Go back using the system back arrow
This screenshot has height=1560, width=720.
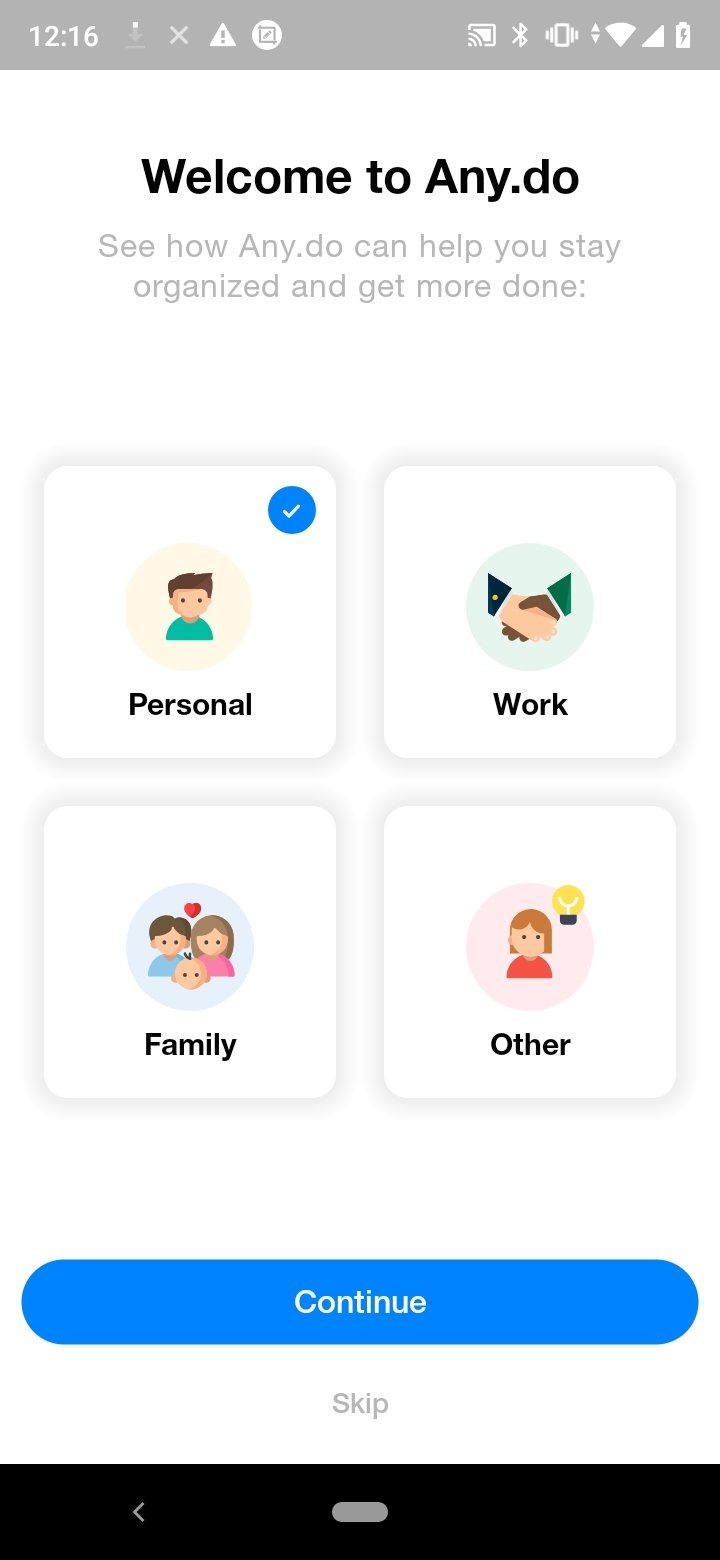point(139,1512)
